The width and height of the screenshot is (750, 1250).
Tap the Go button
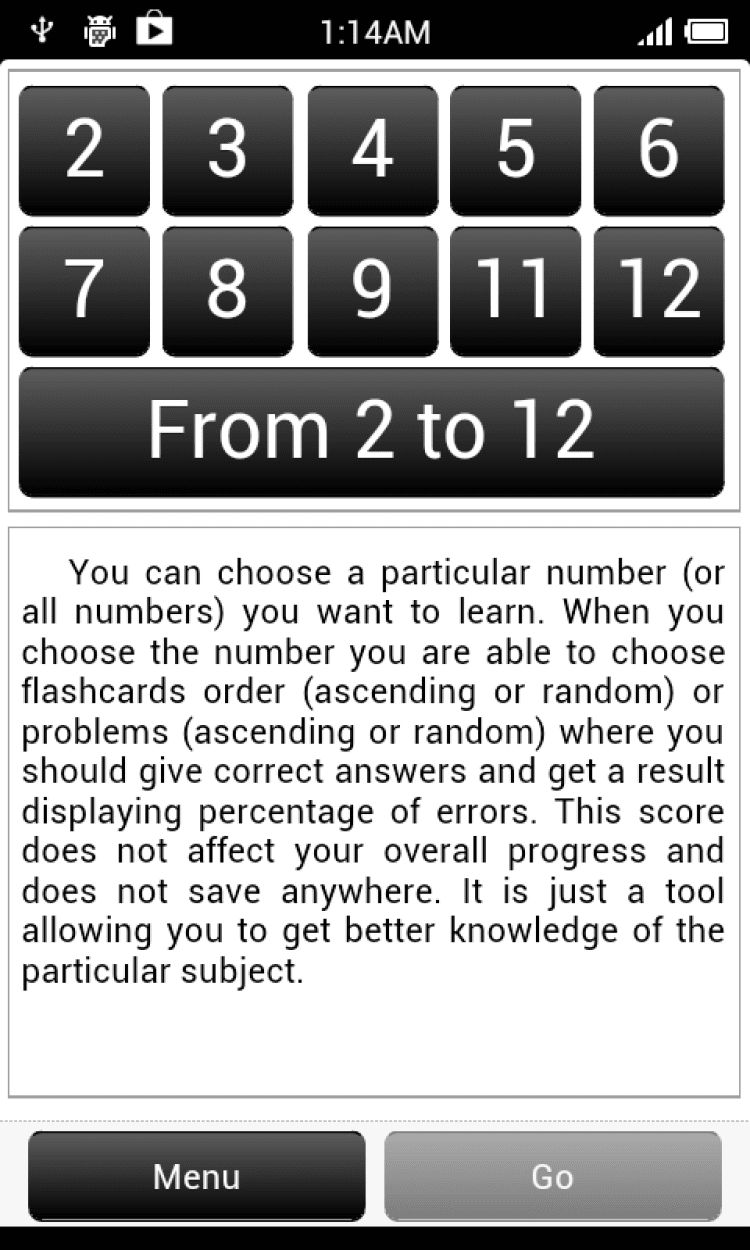552,1176
